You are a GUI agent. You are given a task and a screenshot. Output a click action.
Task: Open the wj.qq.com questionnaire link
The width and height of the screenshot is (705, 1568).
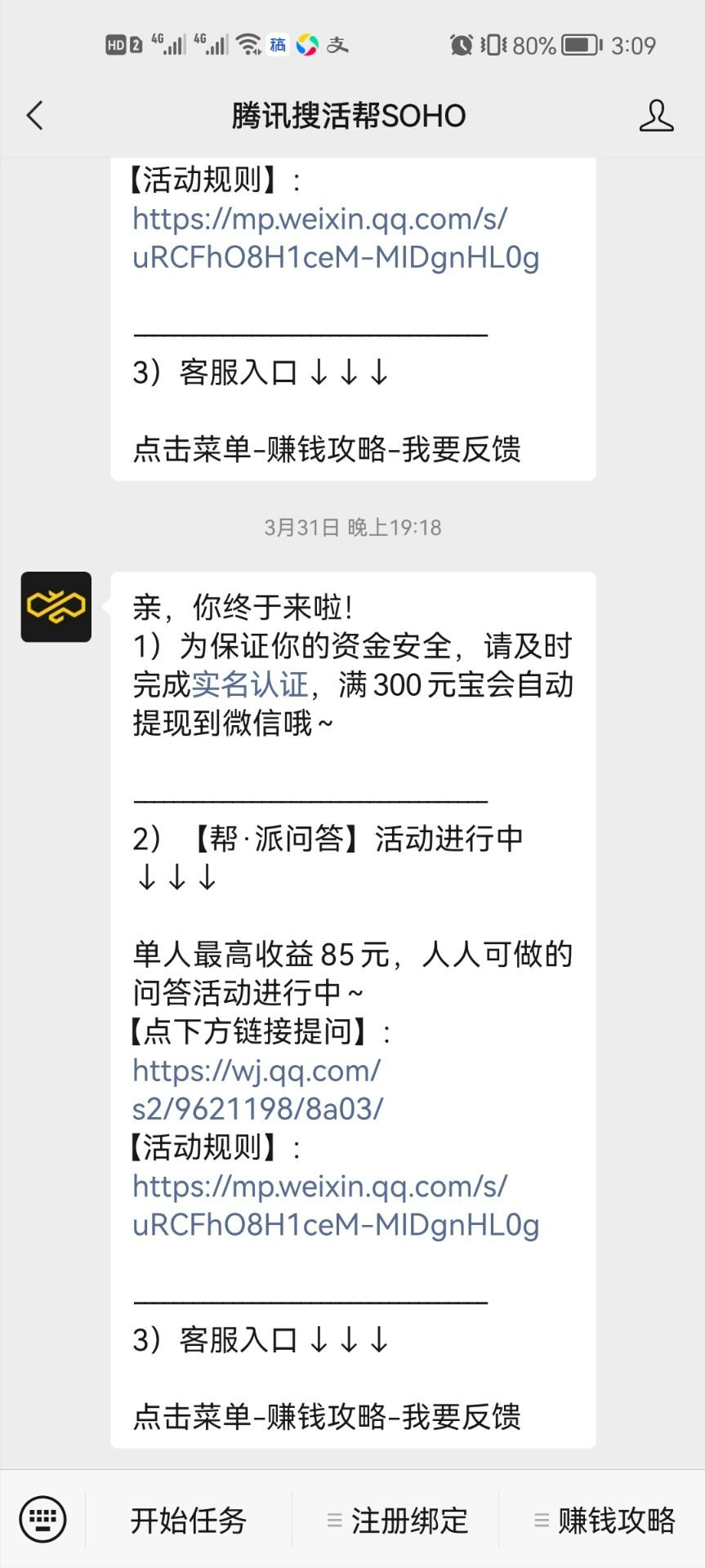pos(258,1089)
